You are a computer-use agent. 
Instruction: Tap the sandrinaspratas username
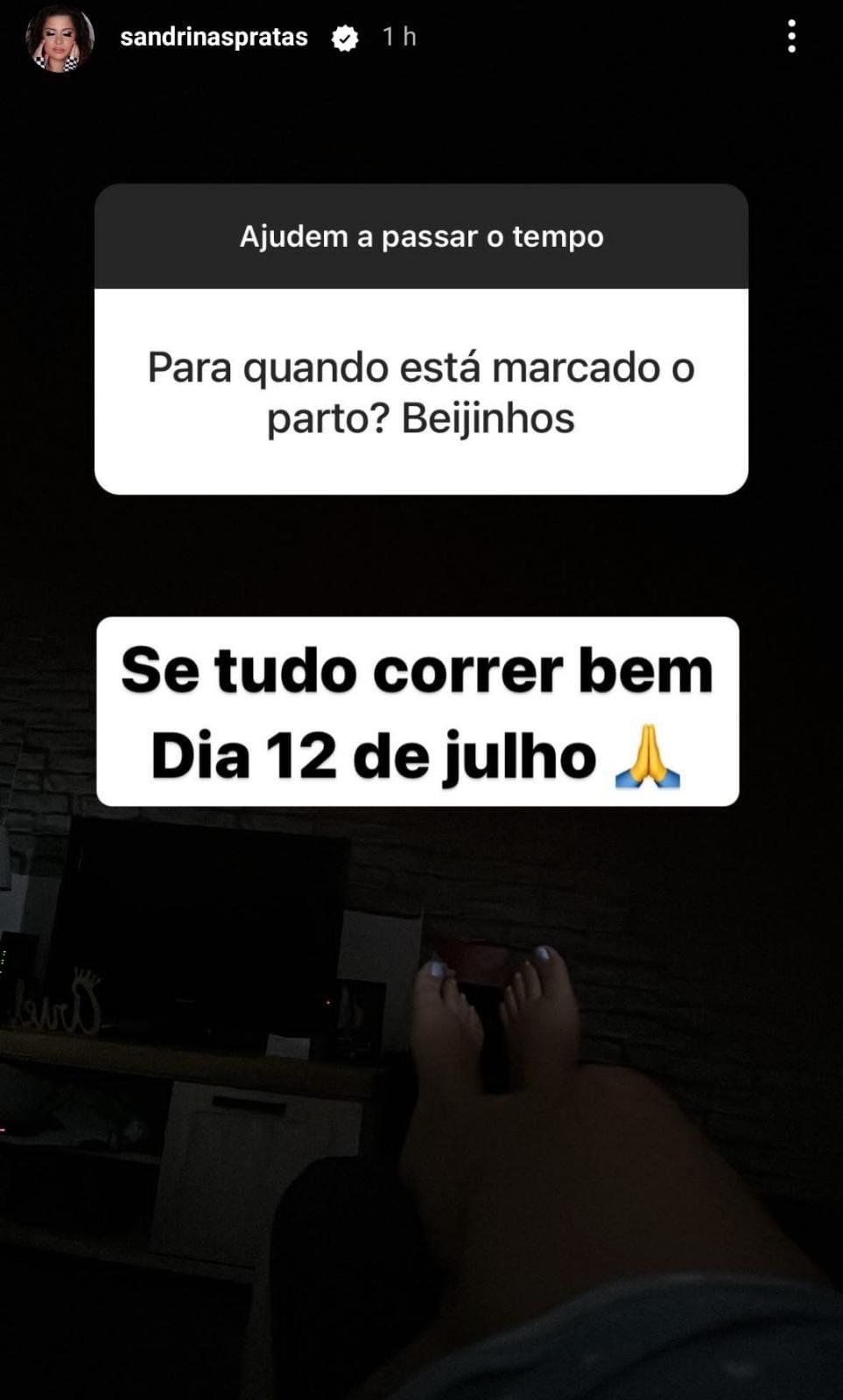214,37
